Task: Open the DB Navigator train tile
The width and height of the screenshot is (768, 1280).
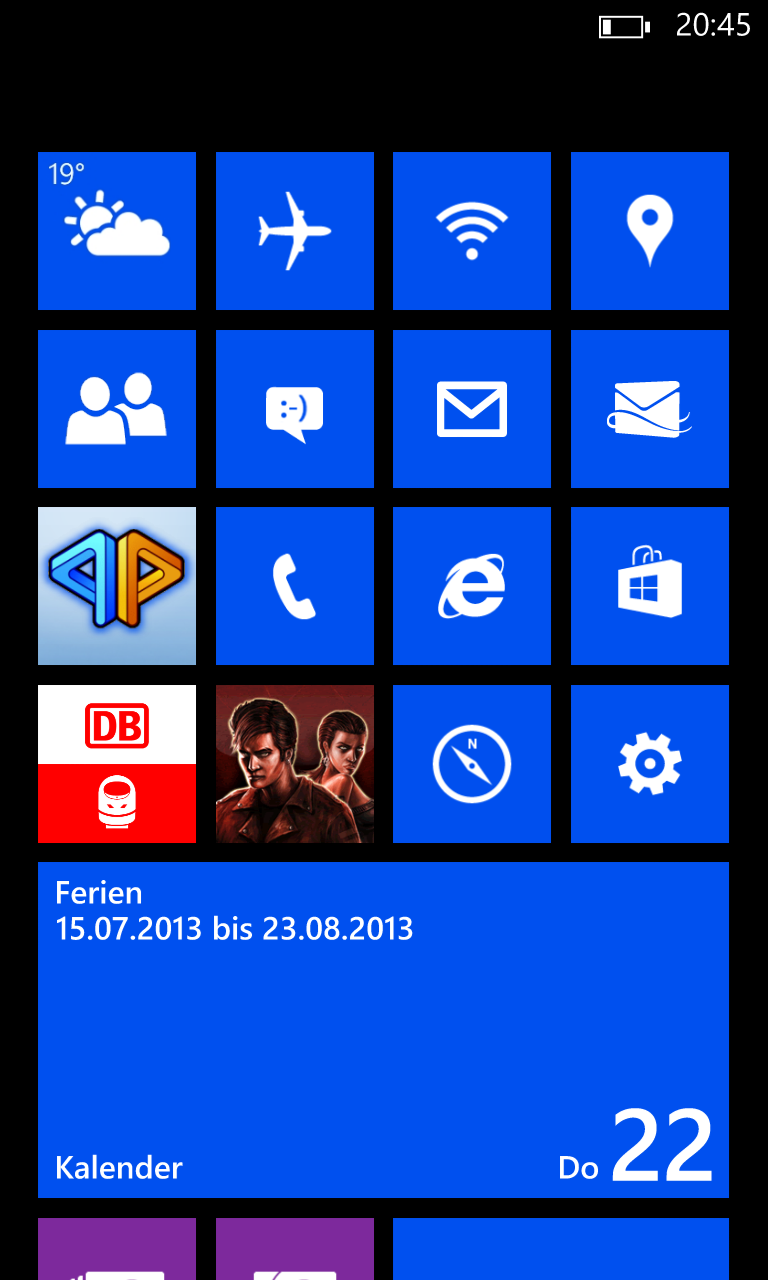Action: [117, 764]
